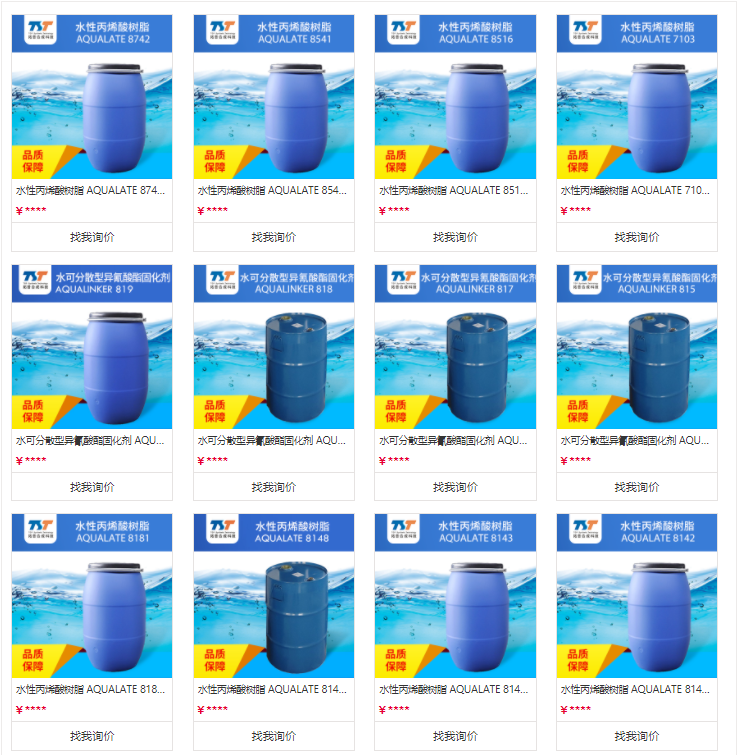Ask price for AQUALATE 8142

[x=636, y=736]
